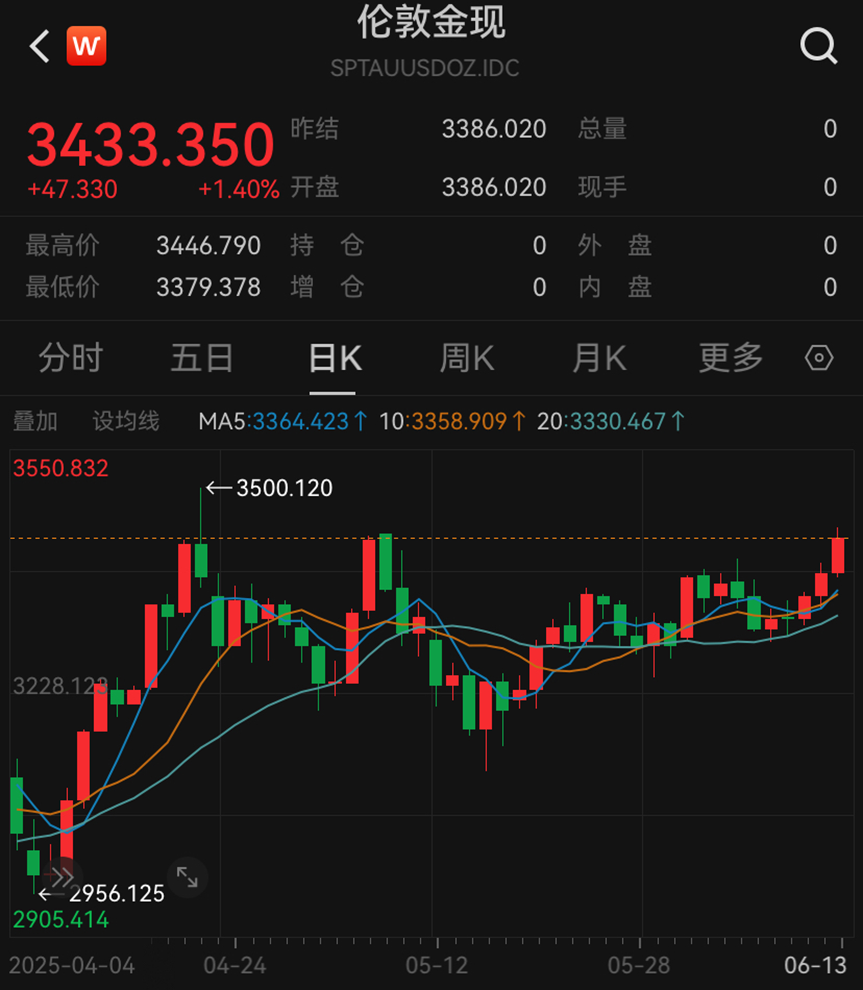Switch to the 周K chart tab
Screen dimensions: 863x990
[467, 358]
